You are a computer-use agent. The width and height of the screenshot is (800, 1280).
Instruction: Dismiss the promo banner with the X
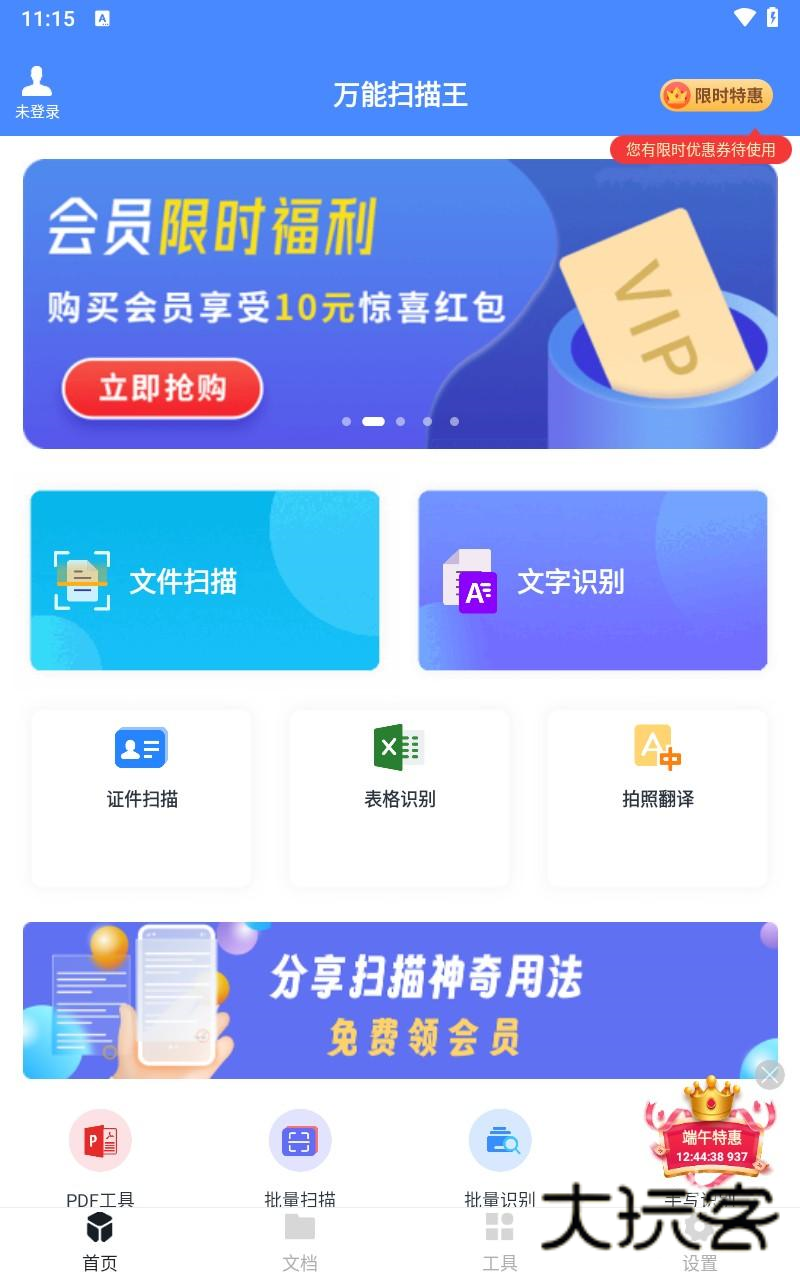tap(770, 1076)
